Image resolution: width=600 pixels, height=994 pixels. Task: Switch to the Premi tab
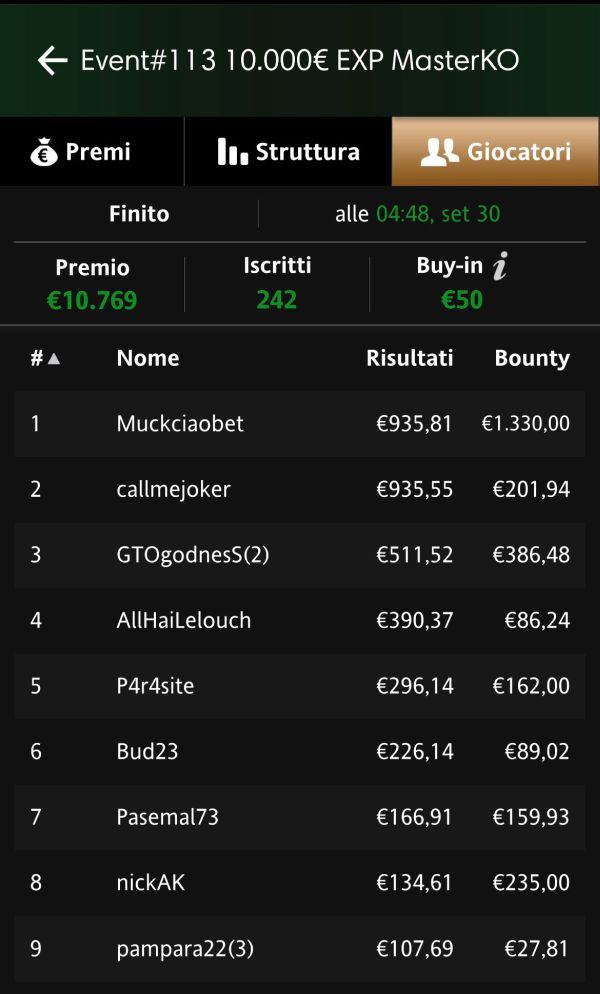(x=92, y=152)
